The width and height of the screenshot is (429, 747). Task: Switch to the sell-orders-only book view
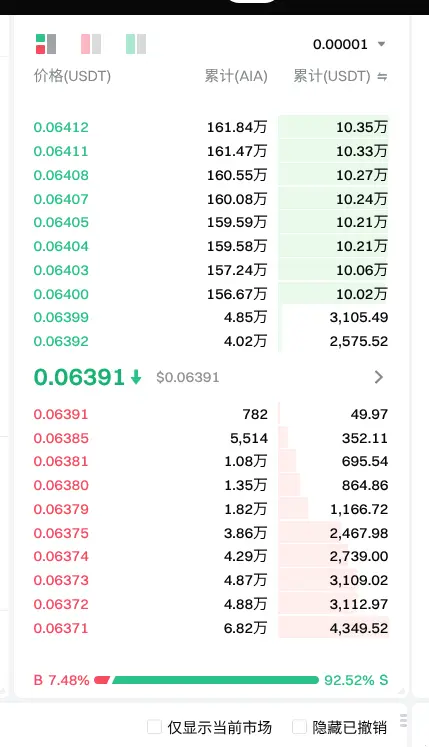point(91,44)
